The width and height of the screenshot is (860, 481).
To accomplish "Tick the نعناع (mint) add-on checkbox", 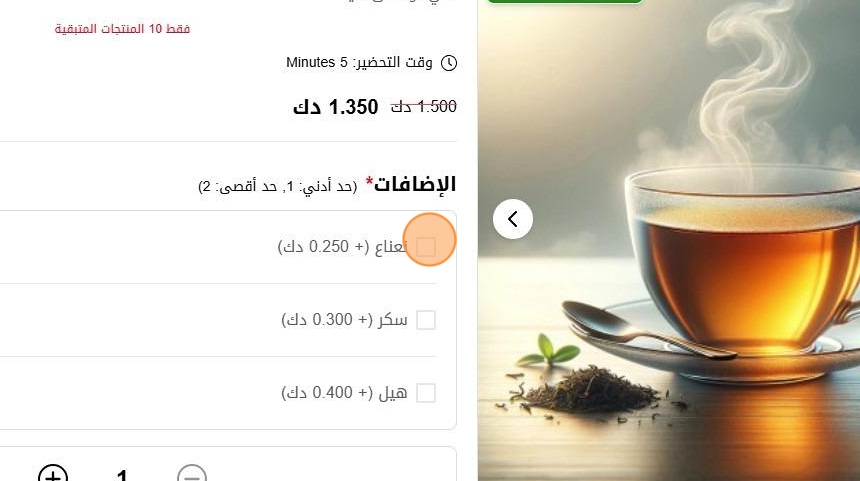I will (x=426, y=246).
